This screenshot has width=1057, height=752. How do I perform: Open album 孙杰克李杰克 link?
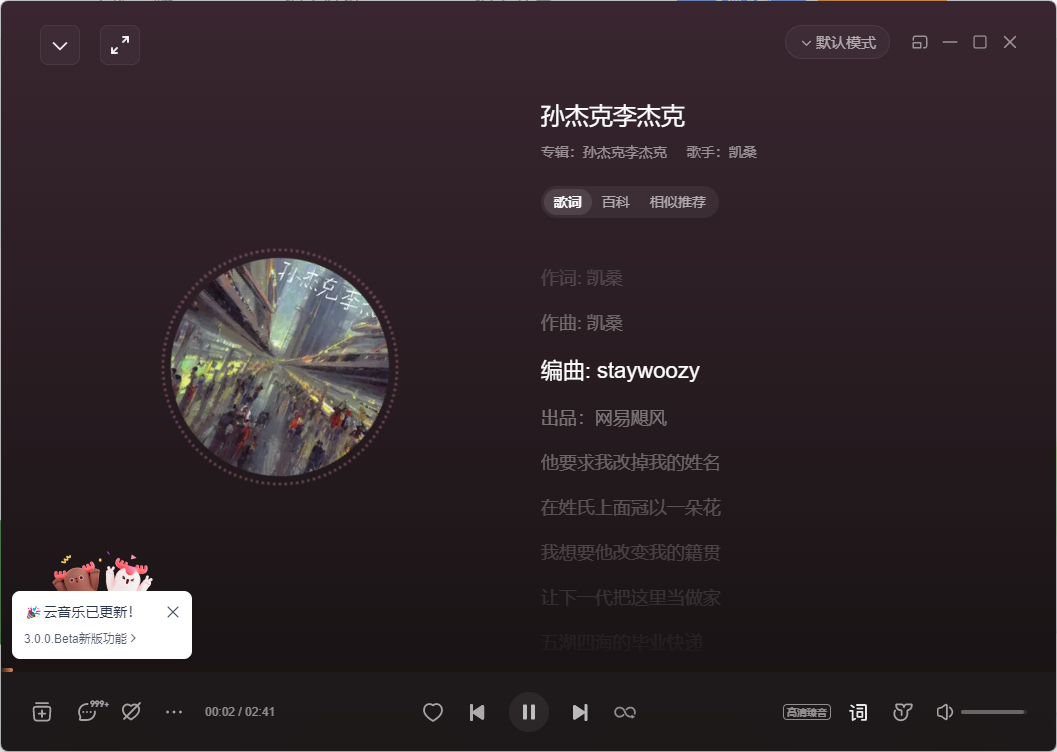[x=624, y=152]
